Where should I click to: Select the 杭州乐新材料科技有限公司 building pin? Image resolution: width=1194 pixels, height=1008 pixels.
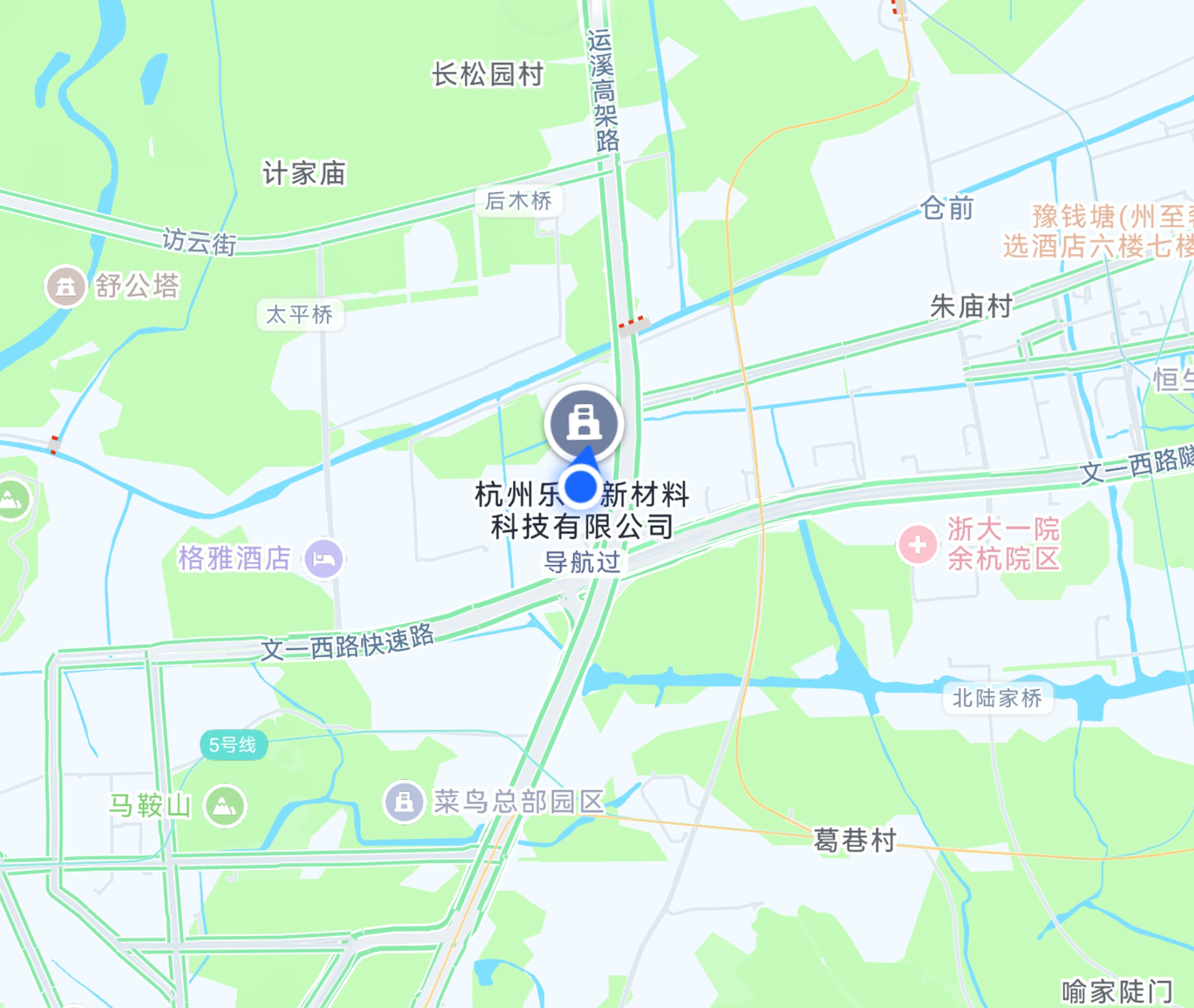click(x=583, y=423)
